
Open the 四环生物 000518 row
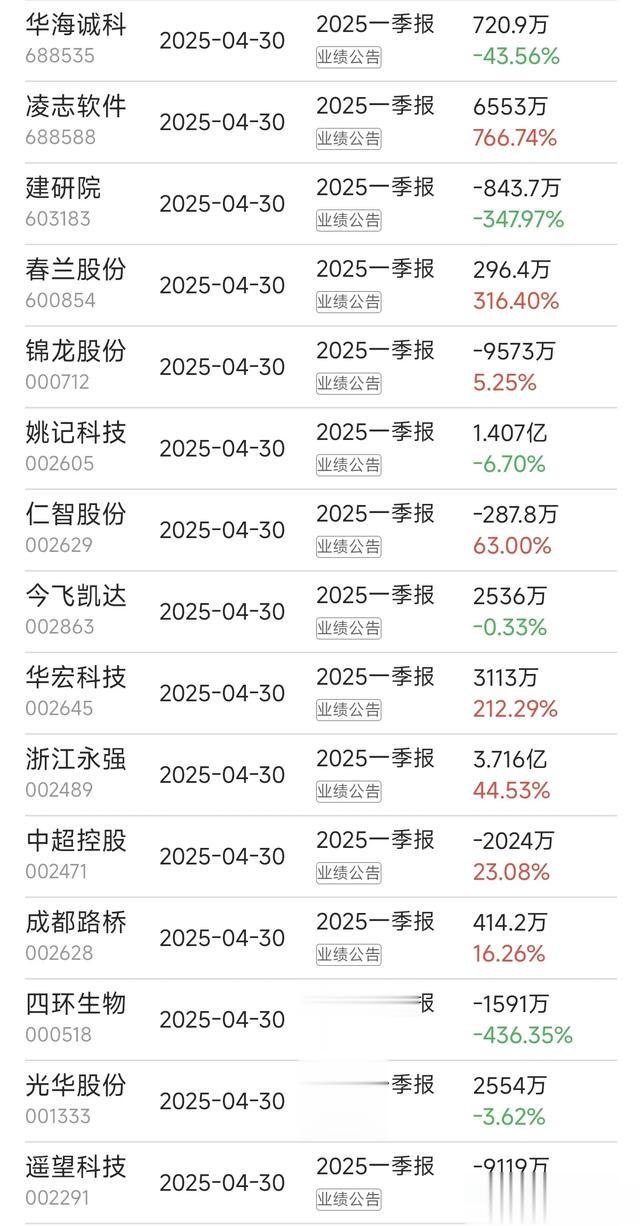(320, 1019)
